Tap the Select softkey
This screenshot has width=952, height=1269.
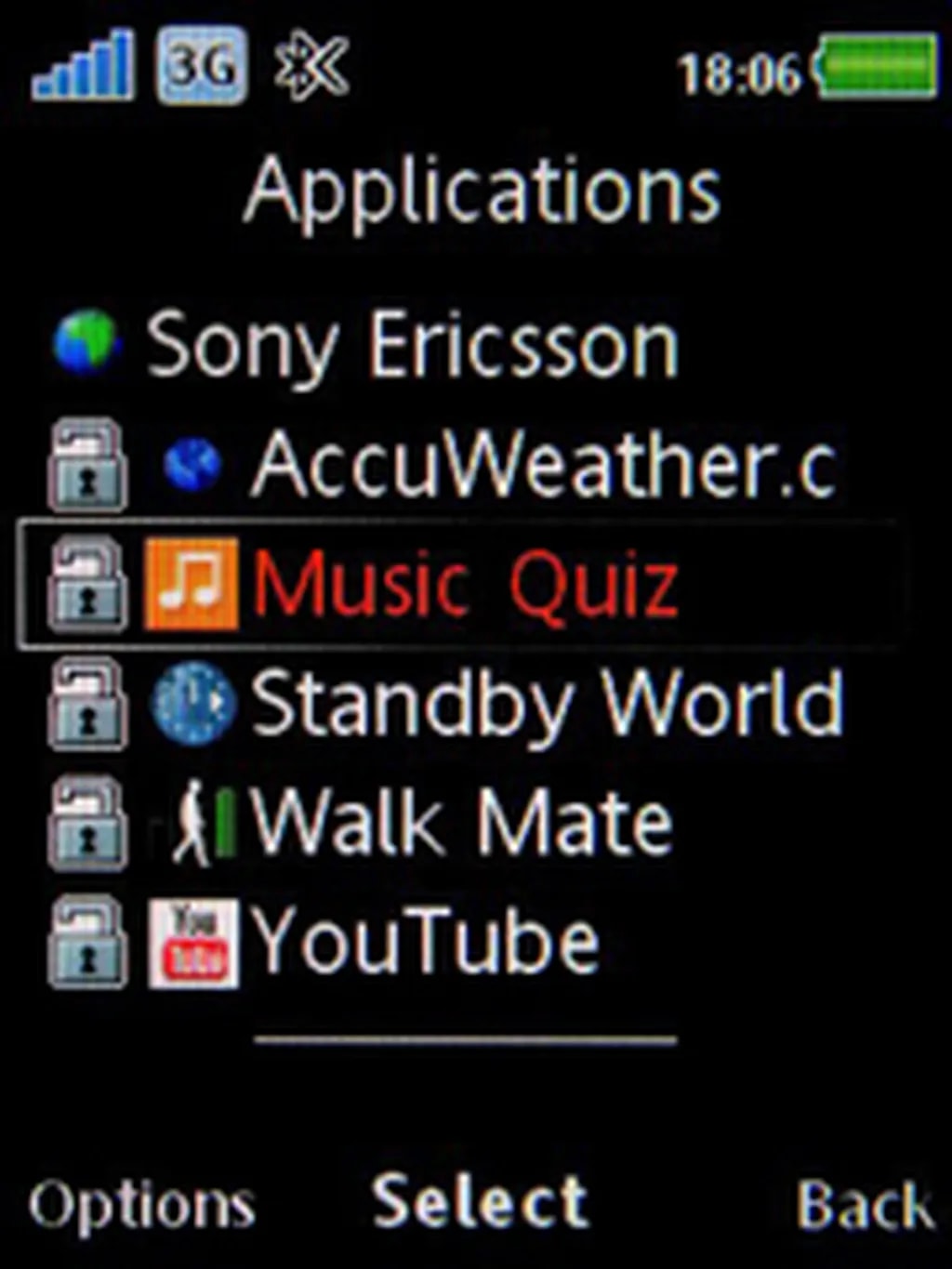(x=480, y=1202)
